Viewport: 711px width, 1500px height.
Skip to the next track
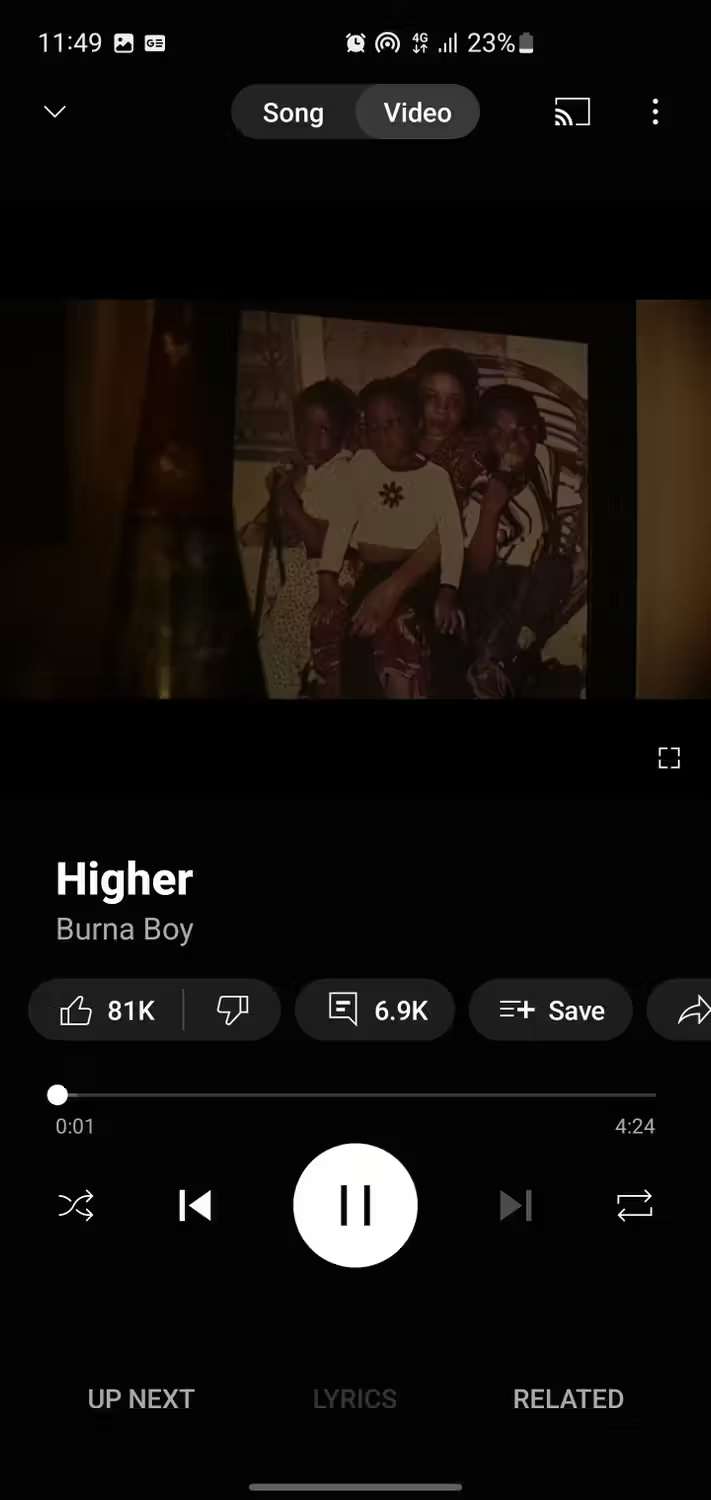515,1206
